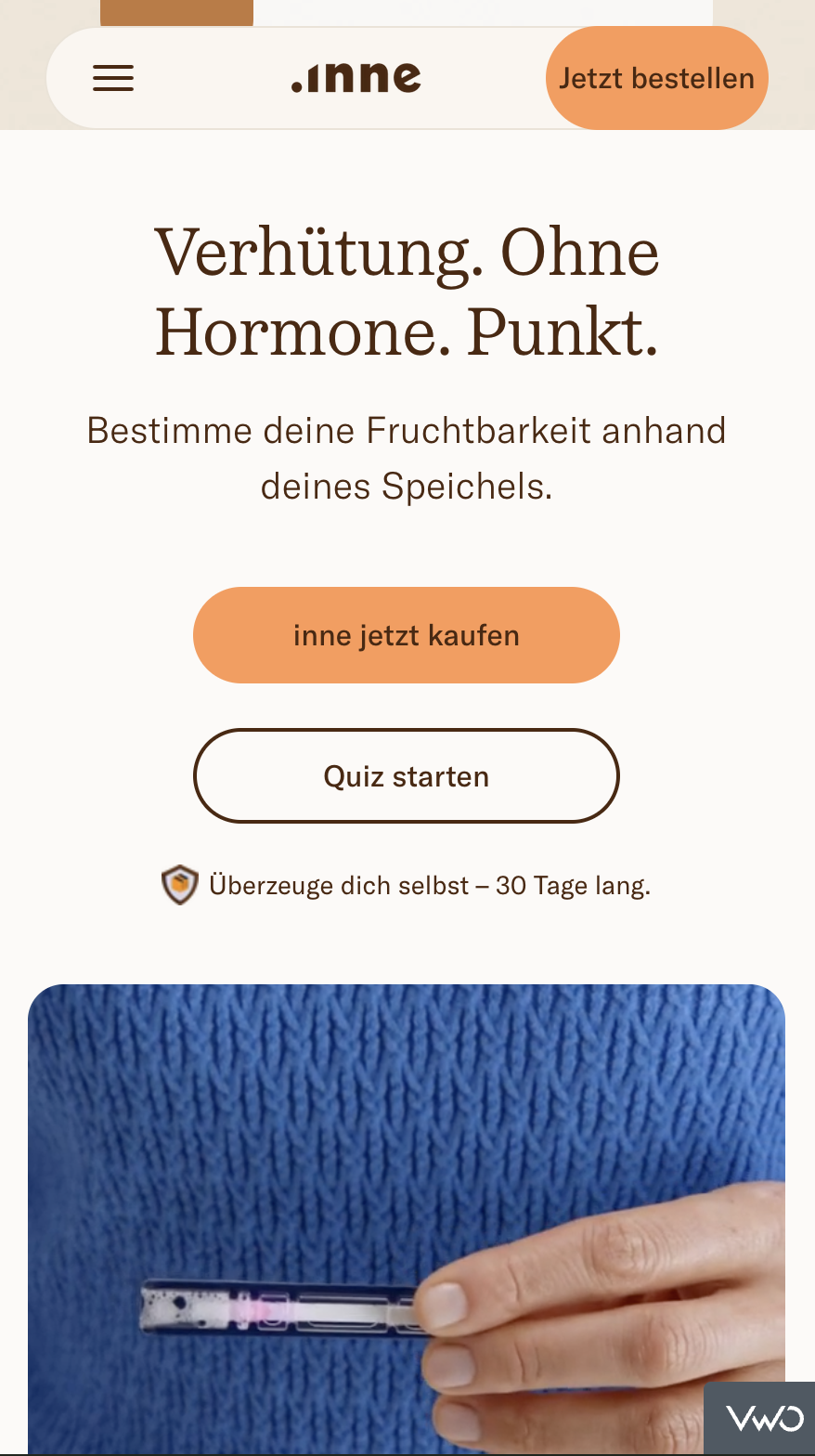
Task: Go to homepage via inne logo
Action: point(356,78)
